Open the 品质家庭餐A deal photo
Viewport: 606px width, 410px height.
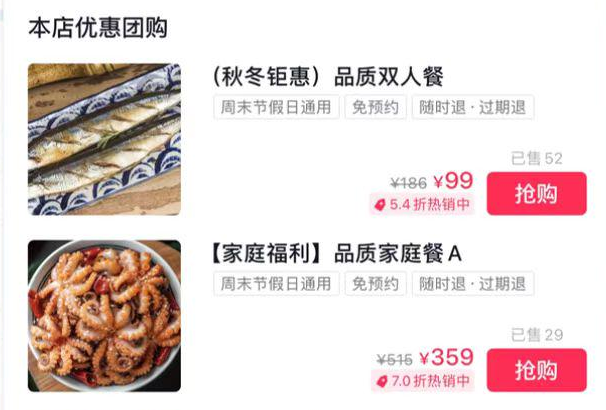104,315
